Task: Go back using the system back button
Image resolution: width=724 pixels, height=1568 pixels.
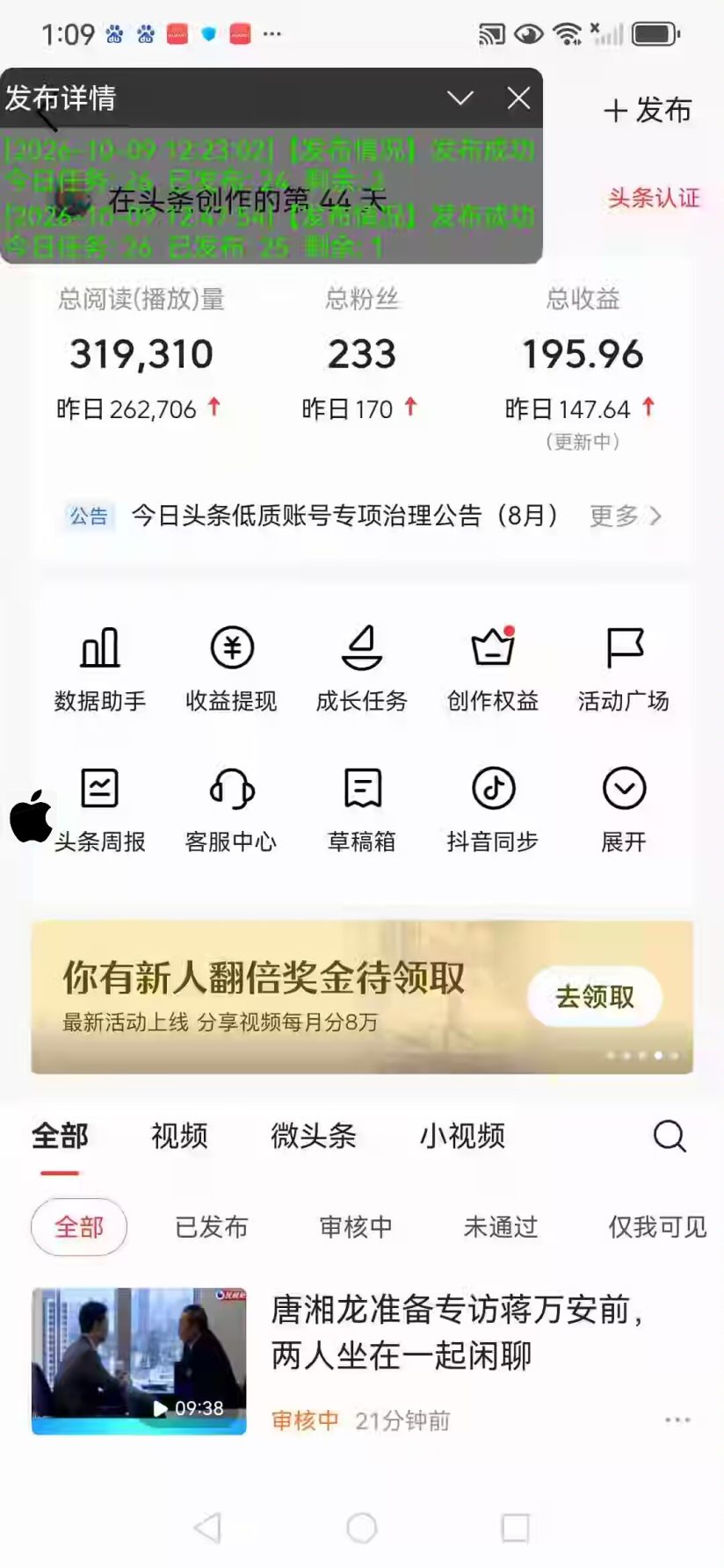Action: [207, 1528]
